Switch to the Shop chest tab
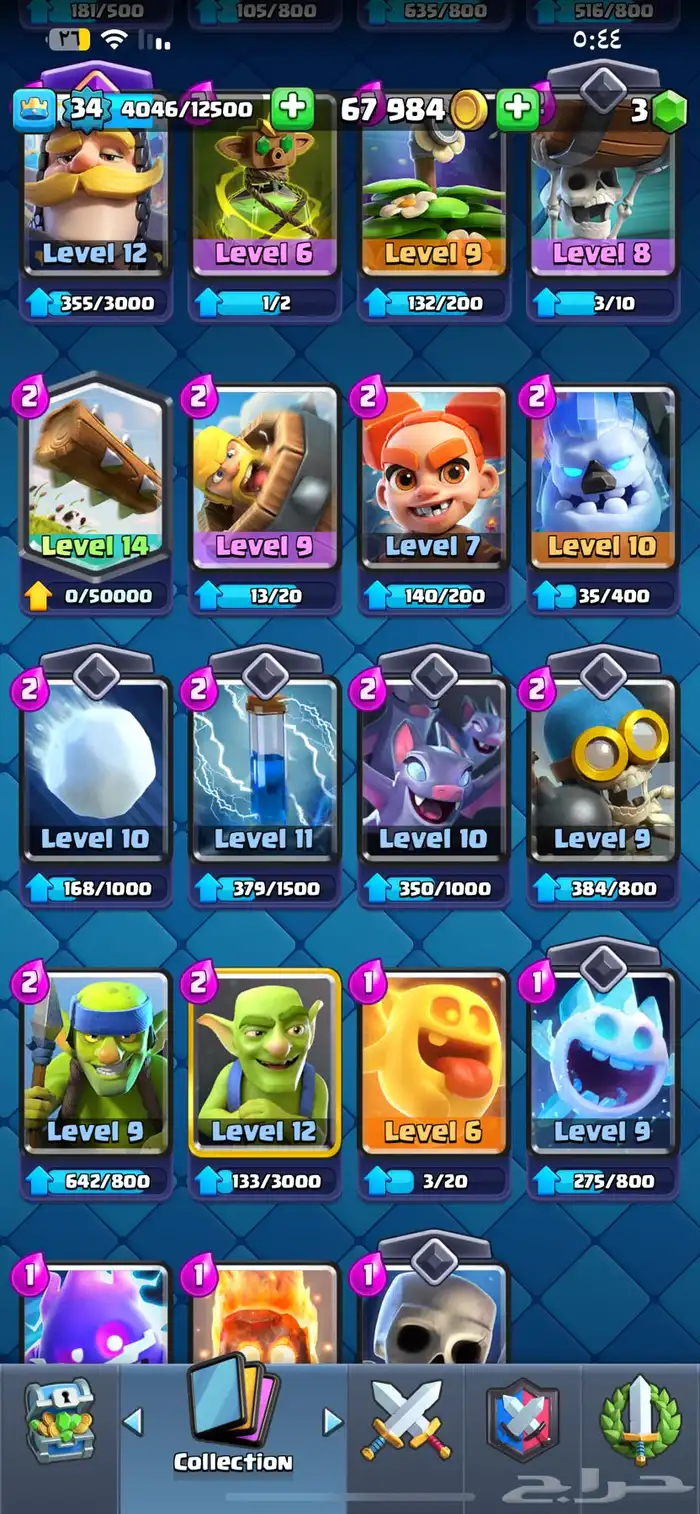The height and width of the screenshot is (1514, 700). coord(59,1420)
